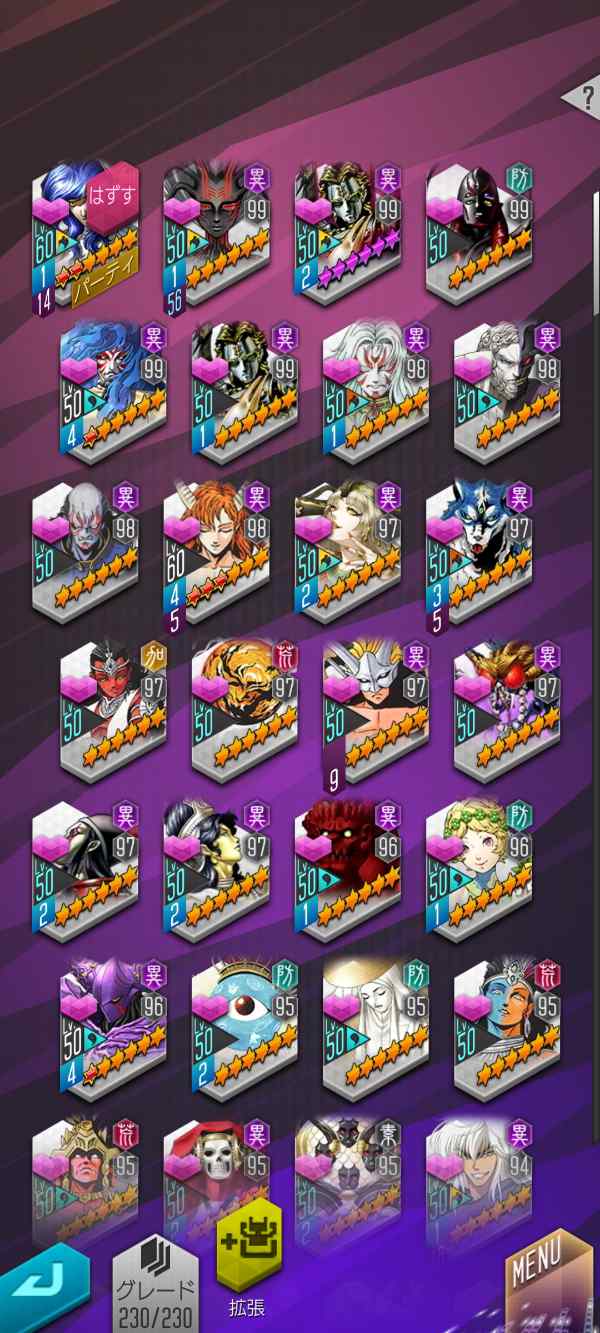Viewport: 600px width, 1333px height.
Task: Select the blue wolf demon card
Action: click(480, 551)
